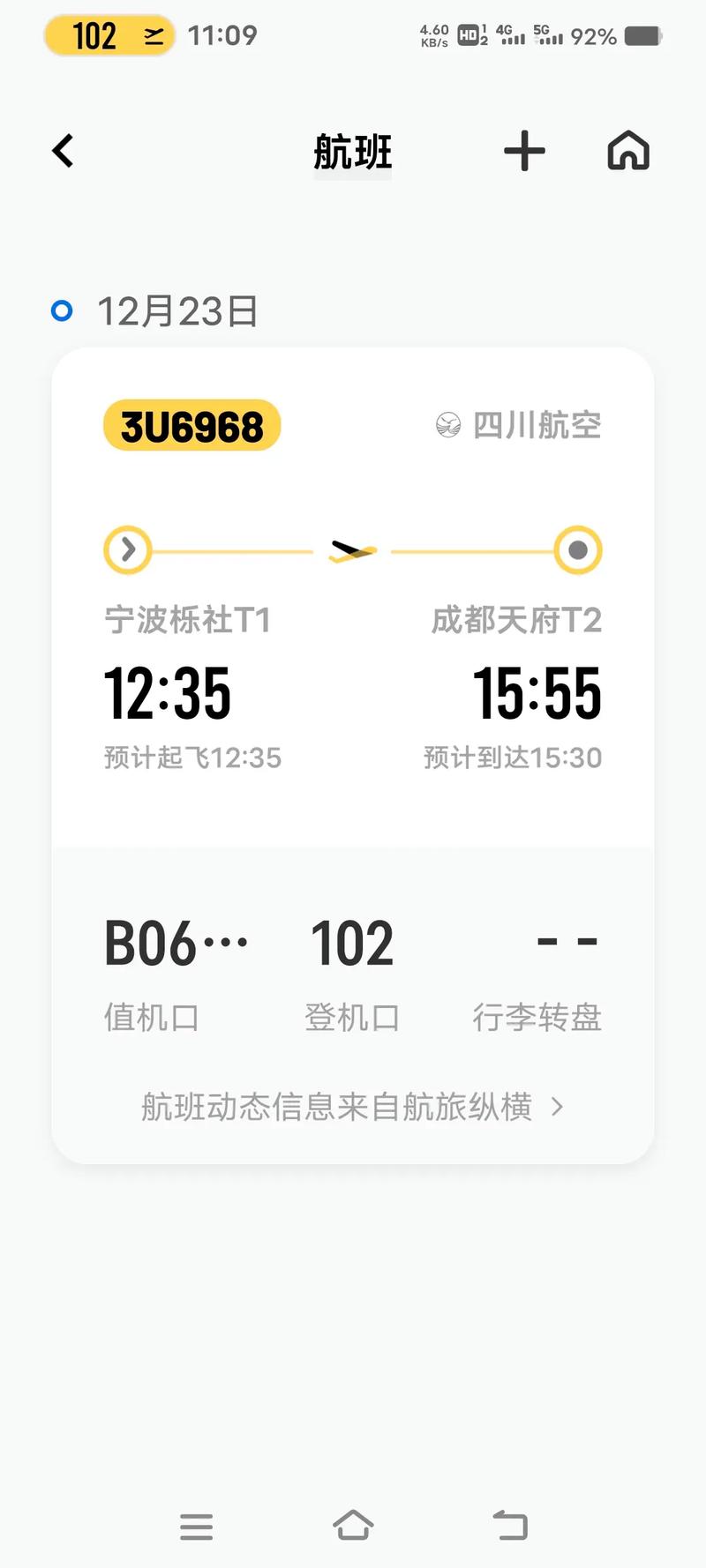
Task: Select the blue date marker dot
Action: click(61, 310)
